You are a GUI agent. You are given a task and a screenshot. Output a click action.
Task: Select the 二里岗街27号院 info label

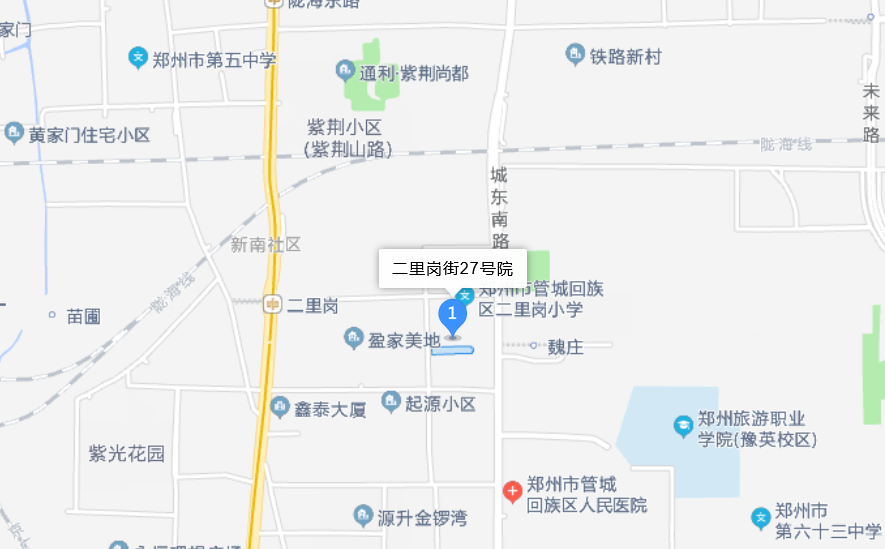point(452,268)
